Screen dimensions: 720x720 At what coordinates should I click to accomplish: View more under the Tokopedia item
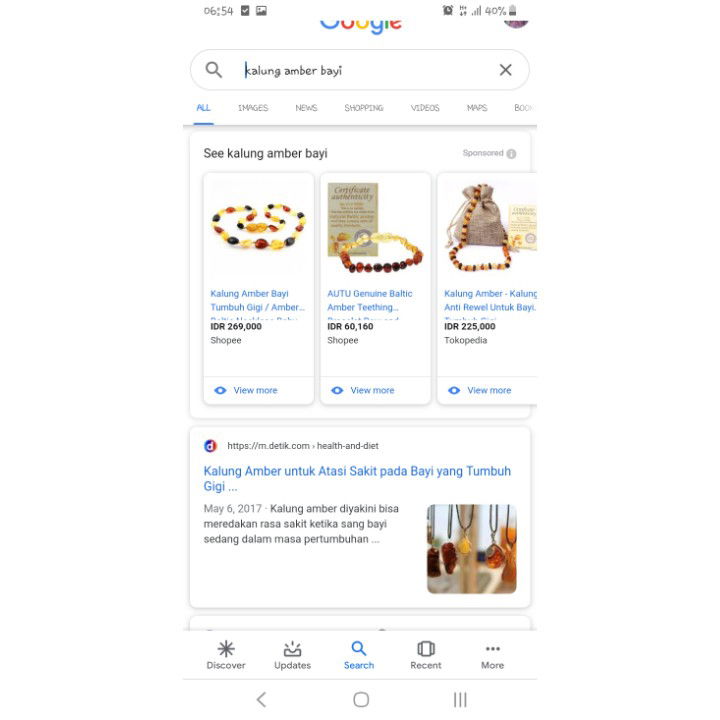click(480, 390)
